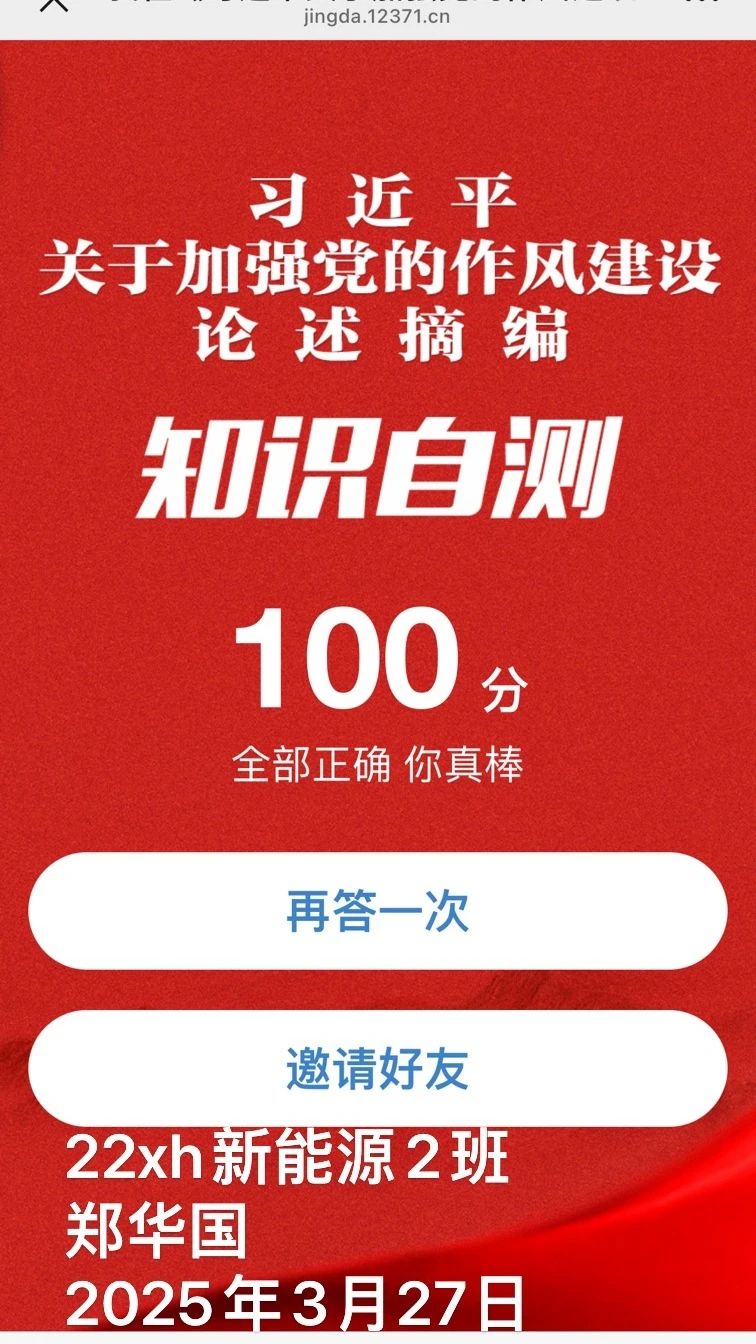Viewport: 756px width, 1344px height.
Task: Tap the 再答一次 button to retake quiz
Action: tap(377, 911)
